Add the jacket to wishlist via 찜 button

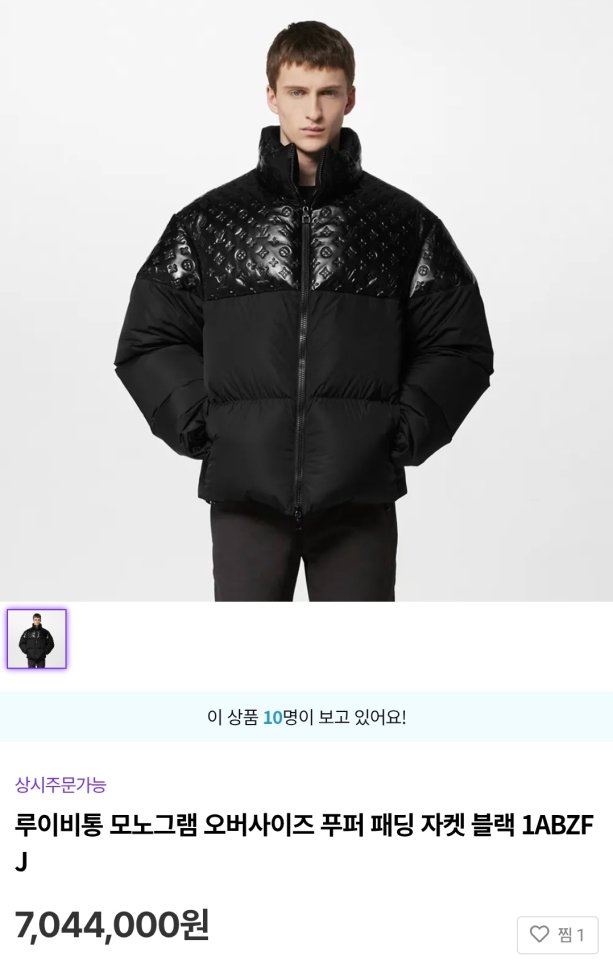(557, 935)
